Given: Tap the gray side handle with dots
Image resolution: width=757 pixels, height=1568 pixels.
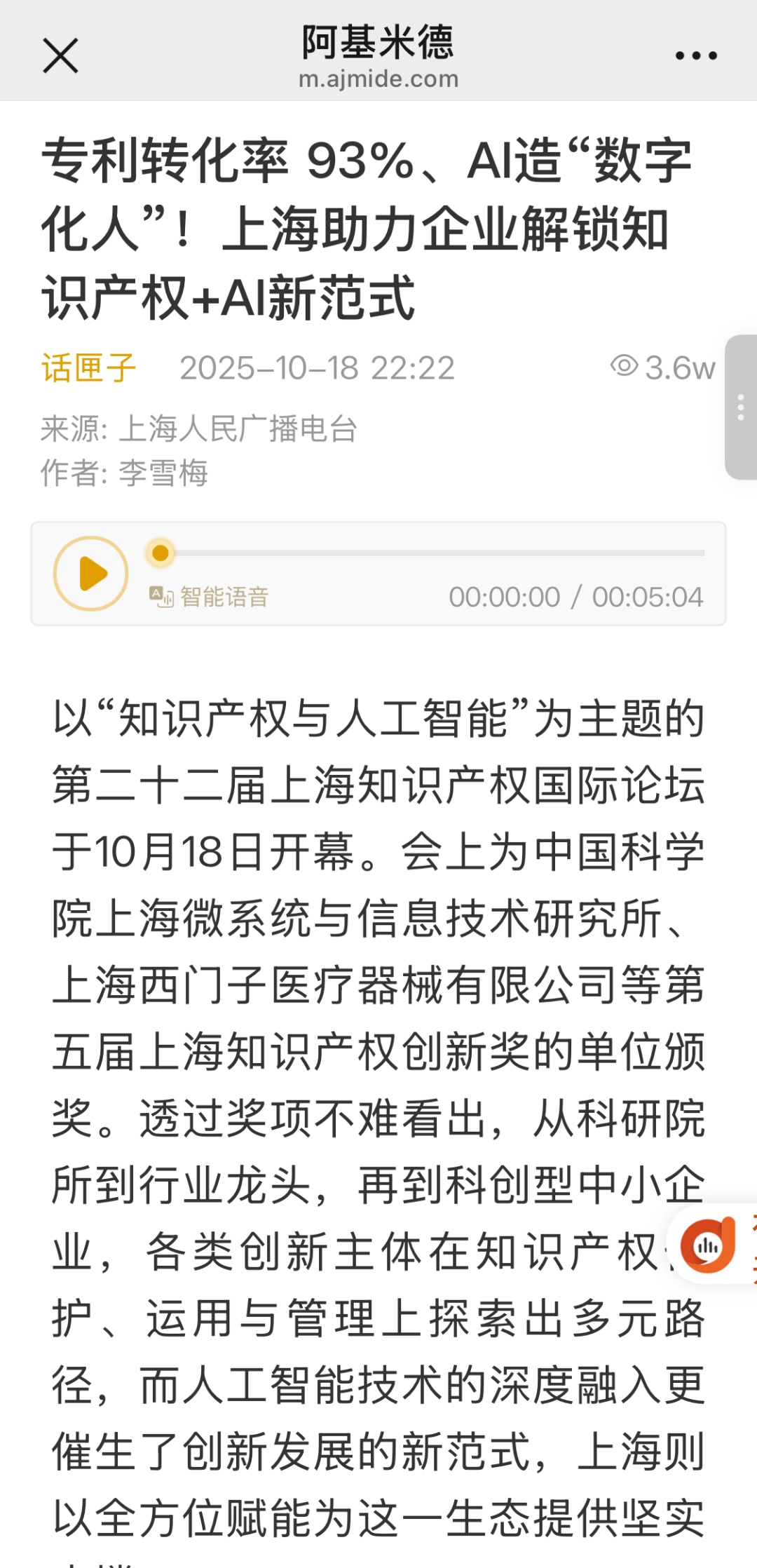Looking at the screenshot, I should click(740, 407).
